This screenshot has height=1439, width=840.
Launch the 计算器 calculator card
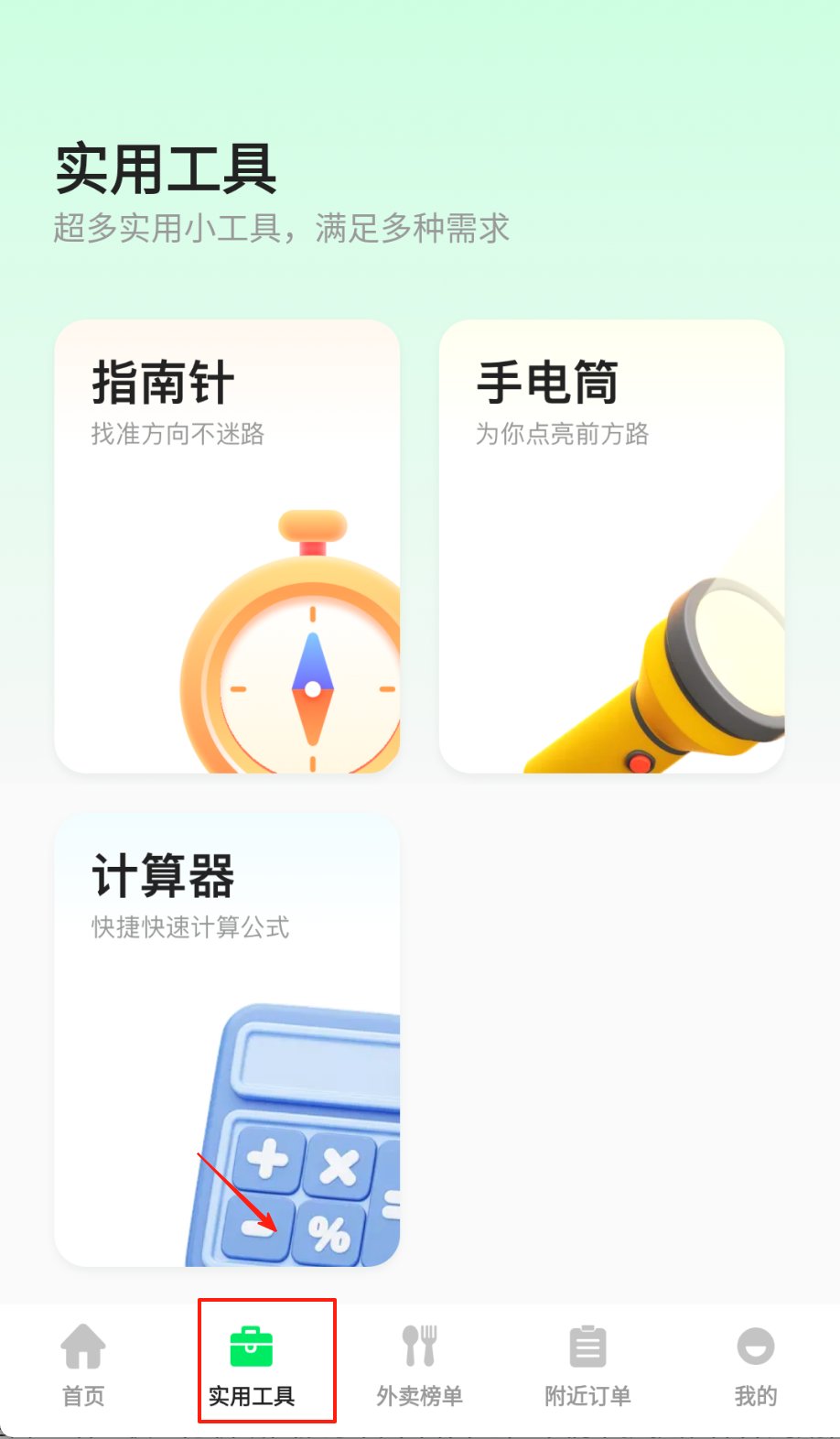click(227, 1039)
